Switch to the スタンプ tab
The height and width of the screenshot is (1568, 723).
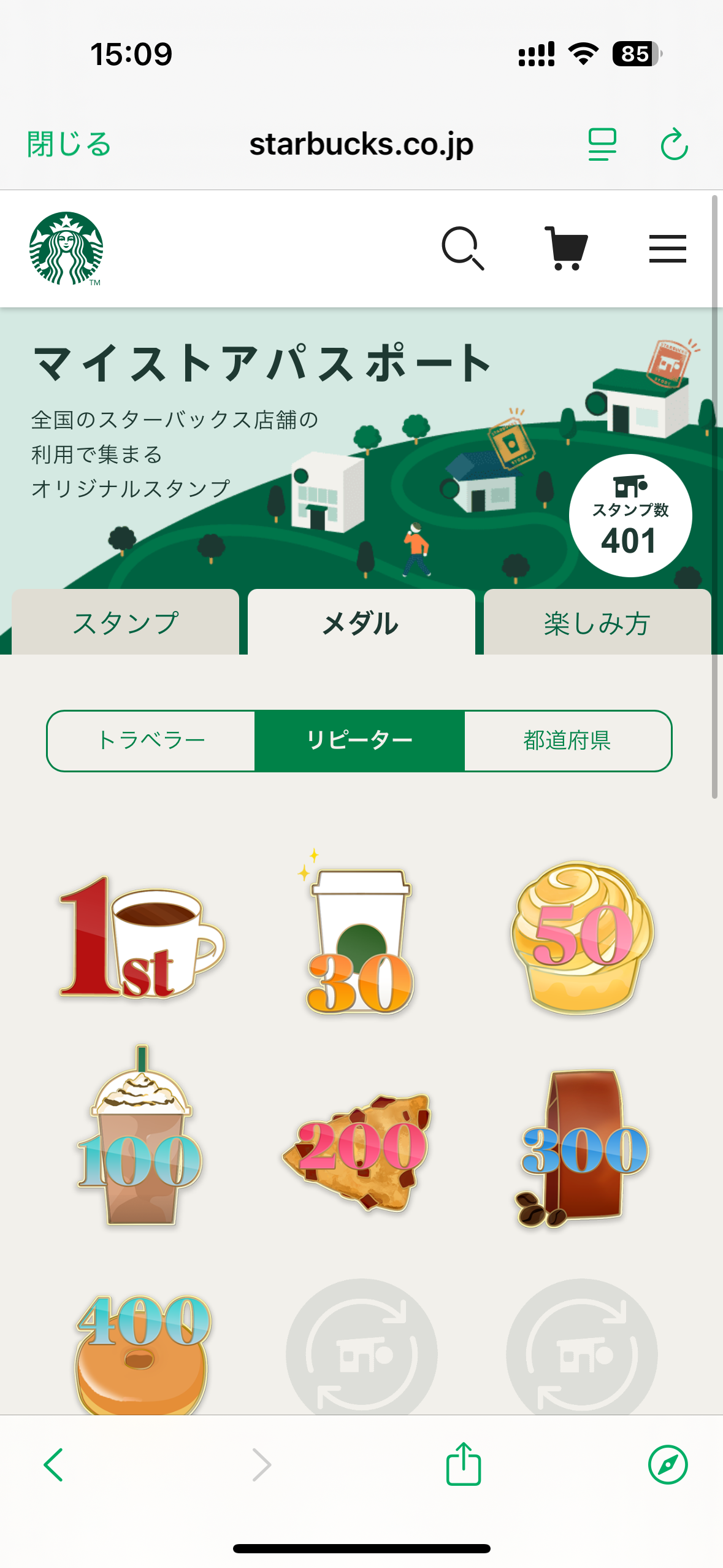tap(126, 623)
